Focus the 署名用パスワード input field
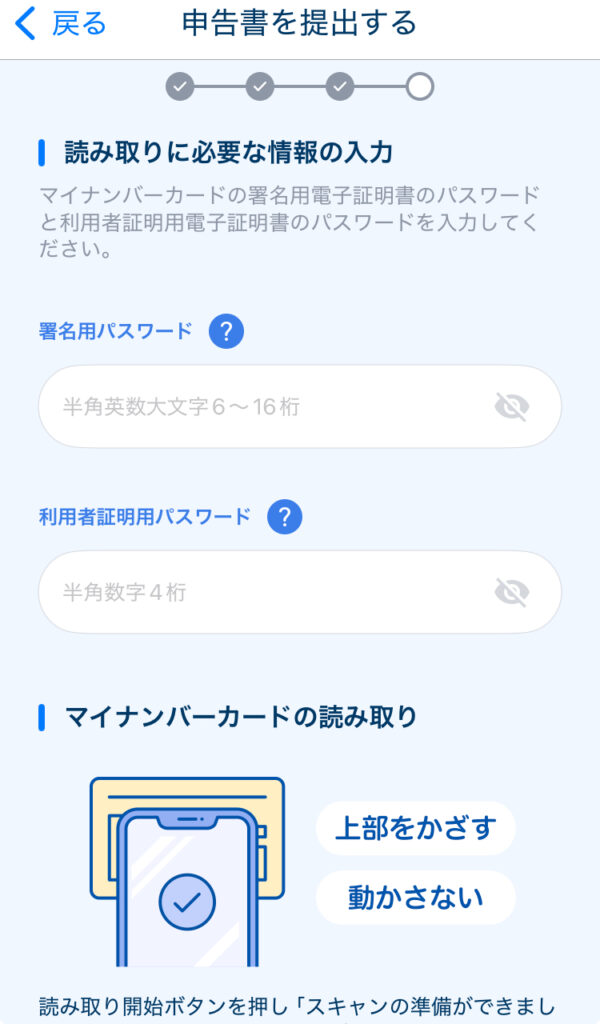 (300, 406)
